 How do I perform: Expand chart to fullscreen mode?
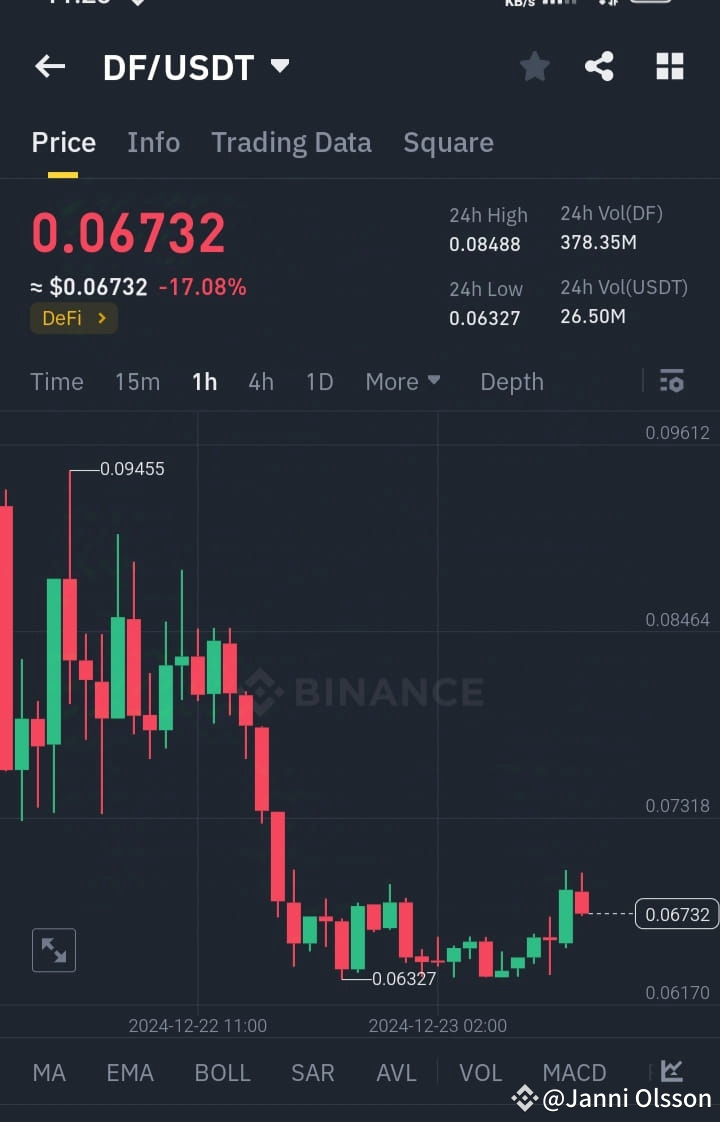click(53, 950)
